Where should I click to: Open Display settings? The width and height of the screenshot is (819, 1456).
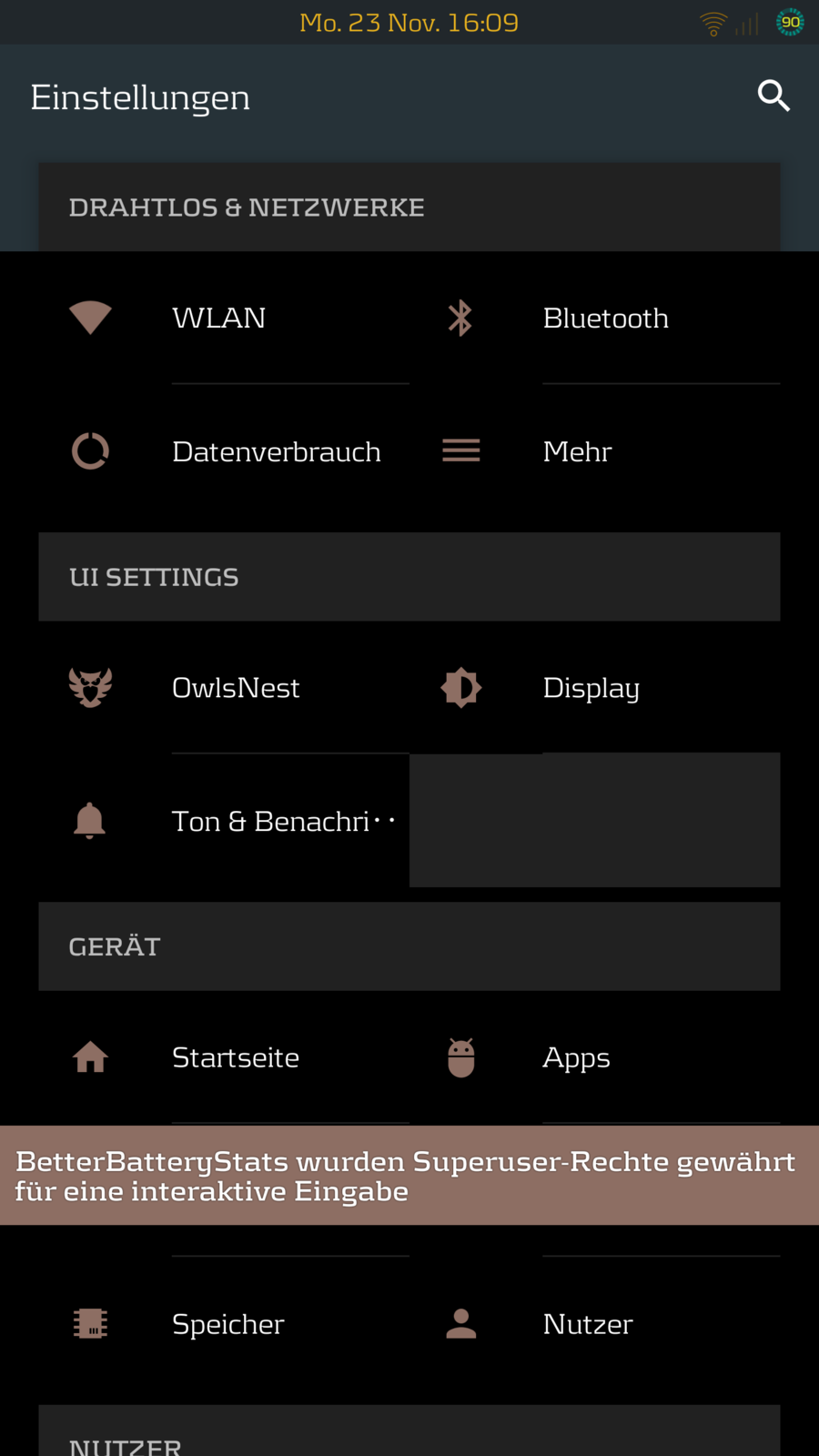coord(591,688)
